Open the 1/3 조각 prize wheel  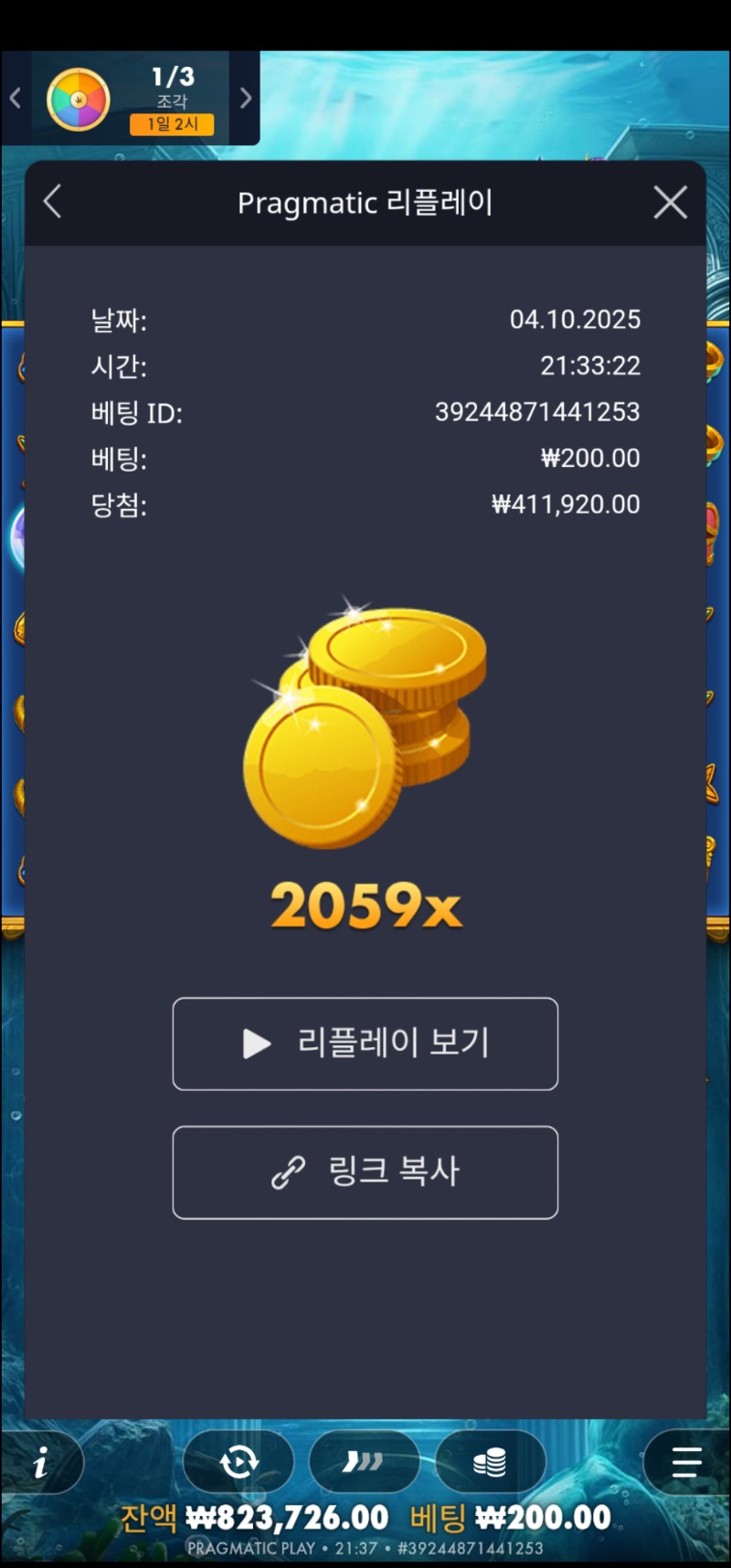point(79,99)
